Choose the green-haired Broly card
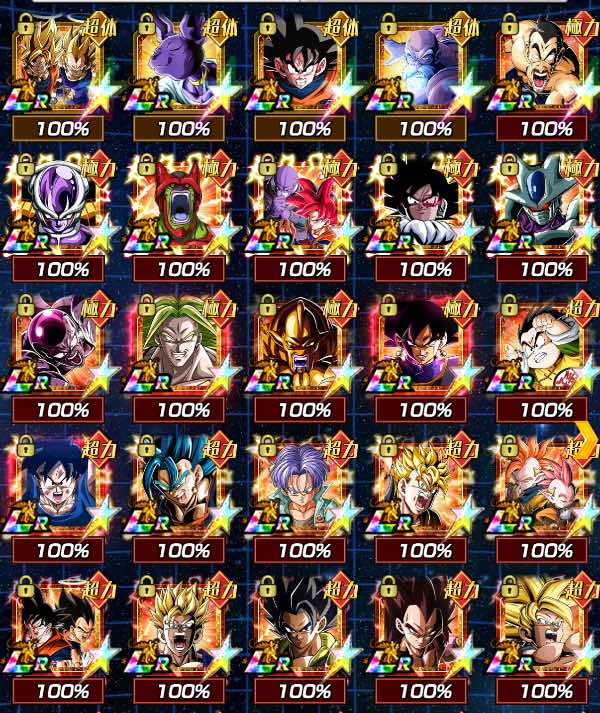This screenshot has width=600, height=713. coord(181,343)
